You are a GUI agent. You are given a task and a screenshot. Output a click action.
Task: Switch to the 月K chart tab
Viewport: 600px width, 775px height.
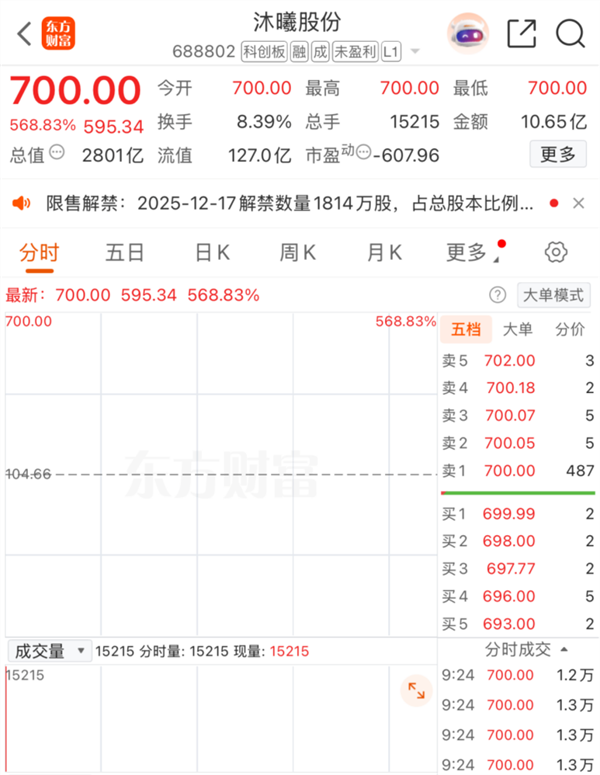(x=384, y=252)
